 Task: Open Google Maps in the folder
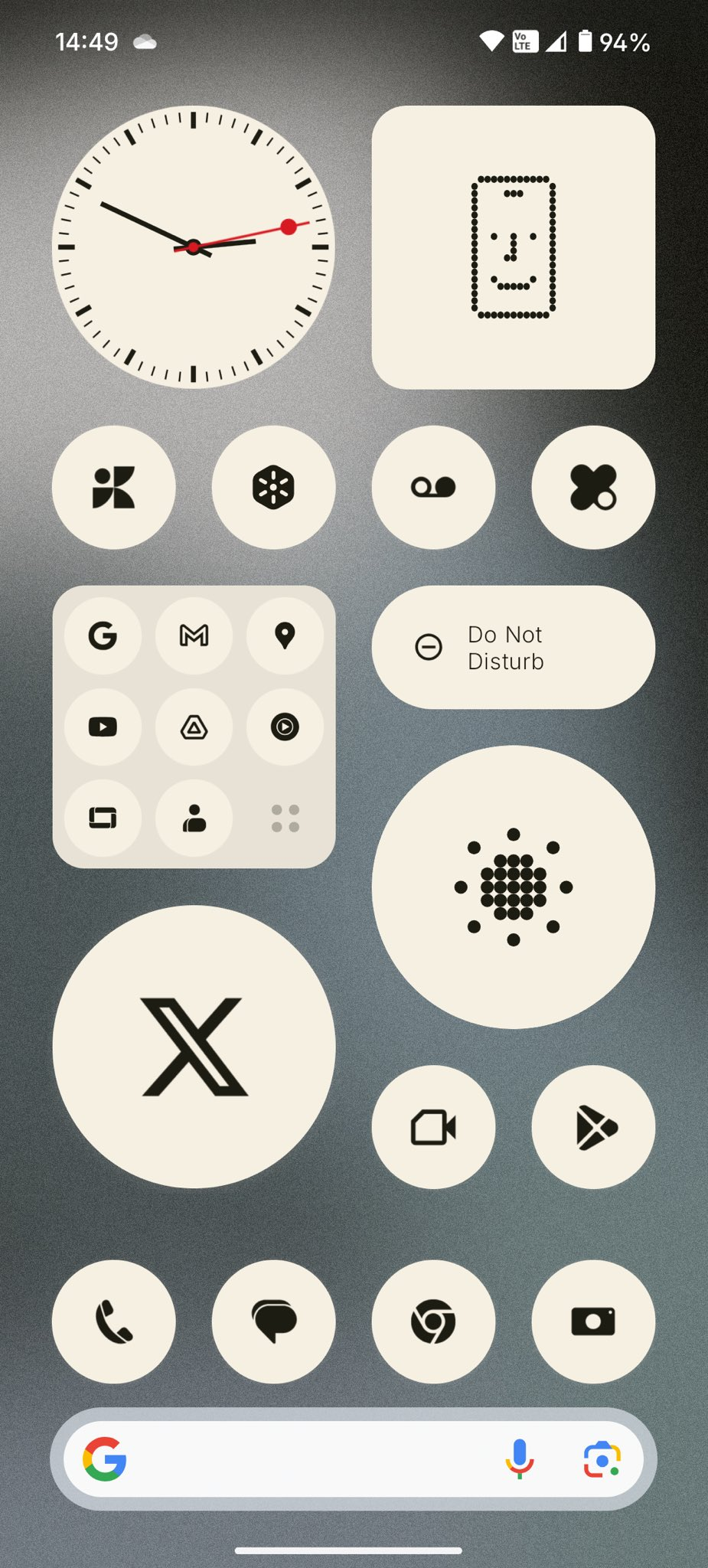point(285,635)
